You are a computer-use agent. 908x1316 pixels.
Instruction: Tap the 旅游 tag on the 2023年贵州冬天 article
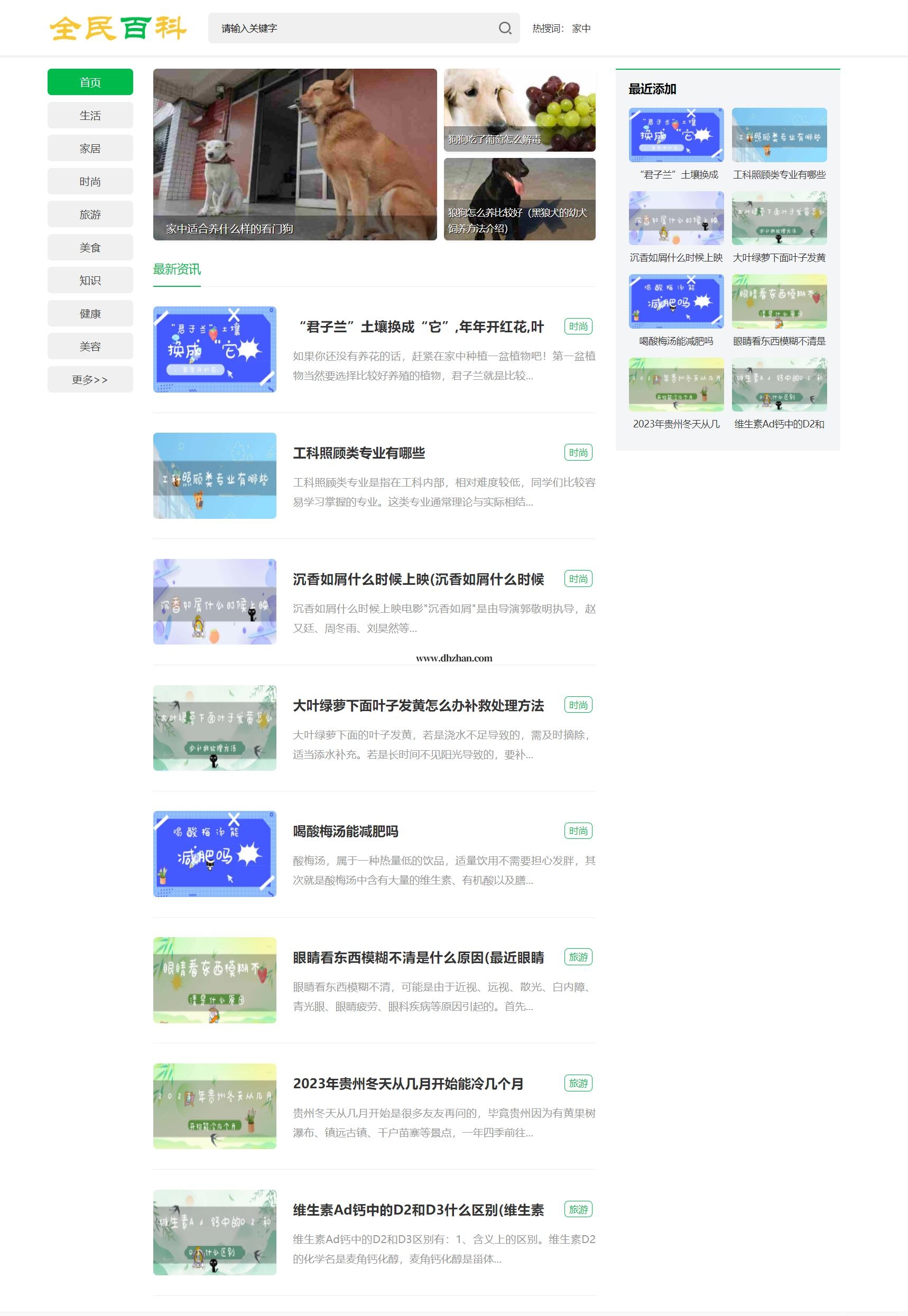point(578,1084)
